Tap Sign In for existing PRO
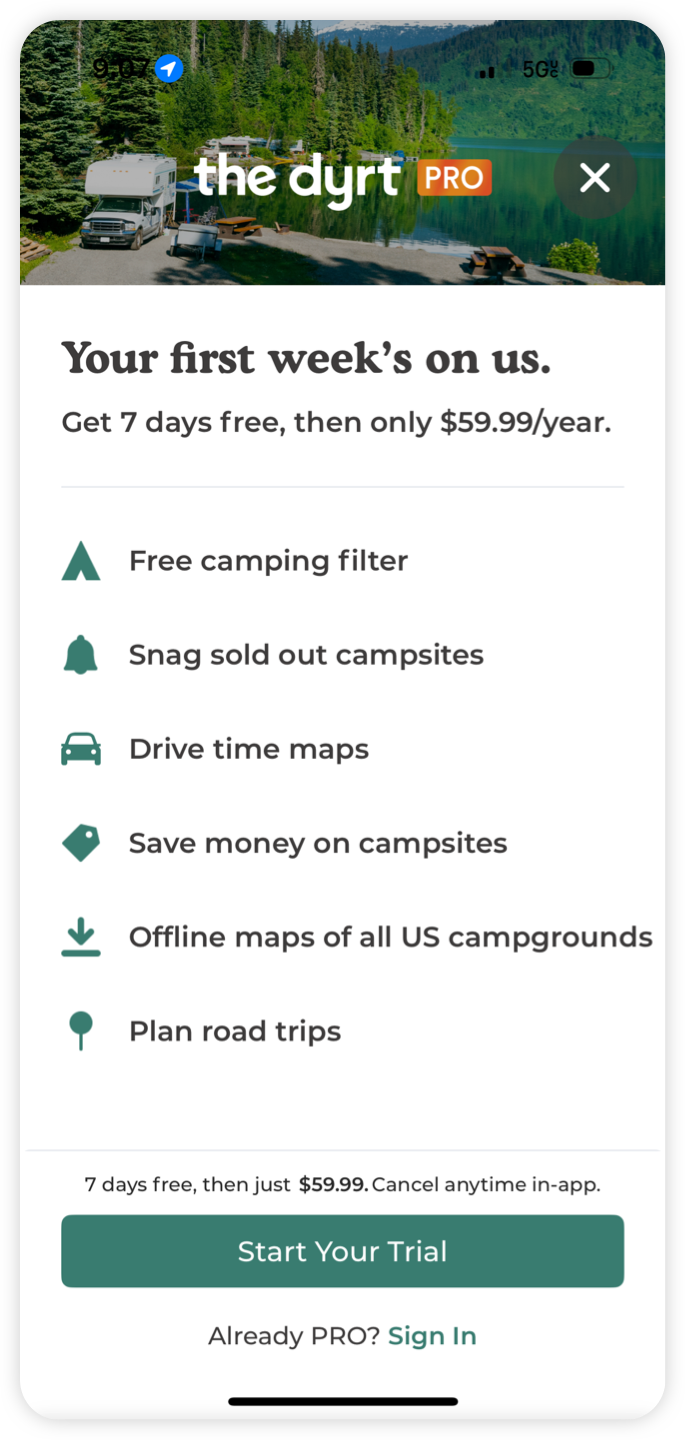This screenshot has height=1440, width=686. pos(432,1336)
